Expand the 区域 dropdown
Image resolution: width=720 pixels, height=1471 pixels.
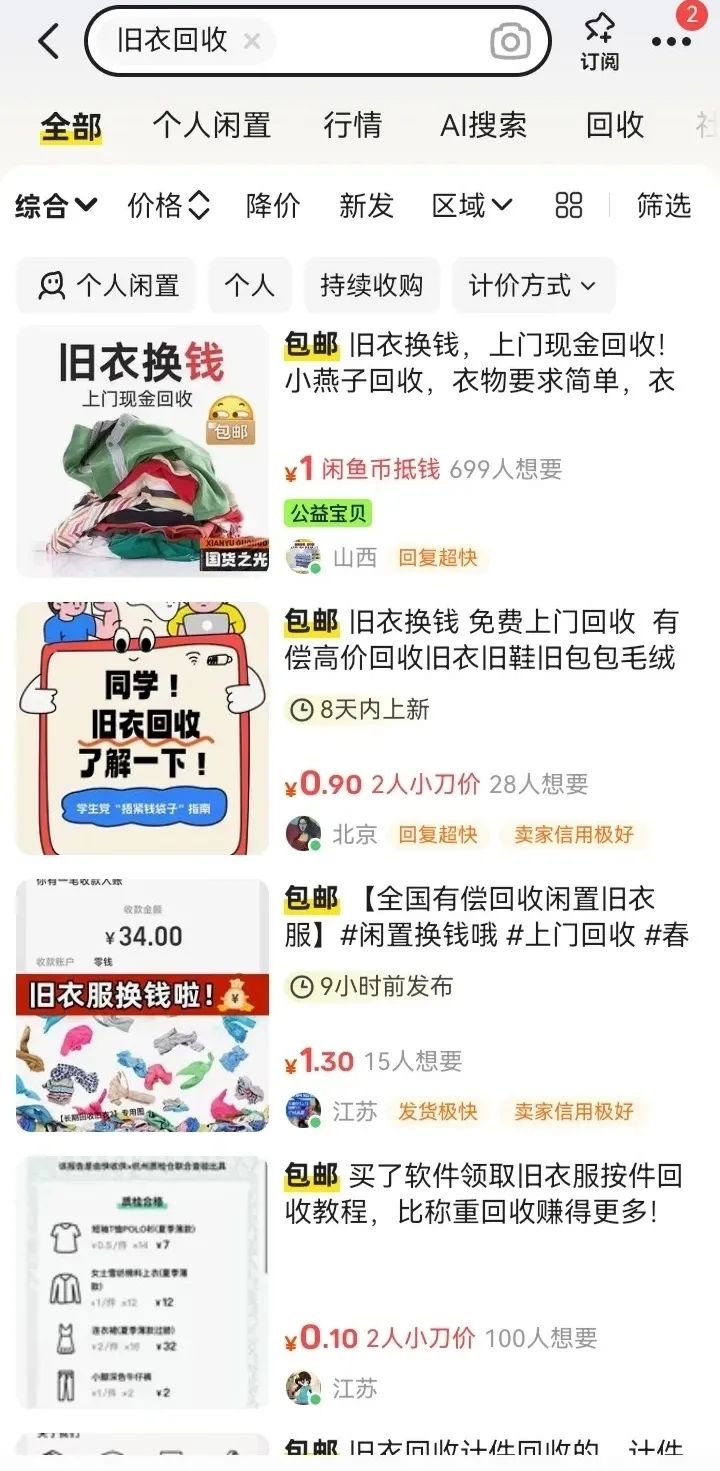[x=472, y=206]
